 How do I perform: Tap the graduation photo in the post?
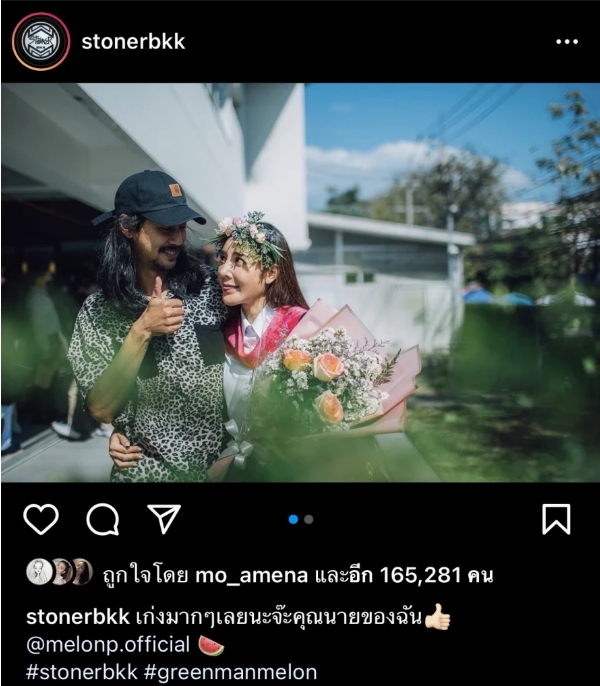point(300,282)
